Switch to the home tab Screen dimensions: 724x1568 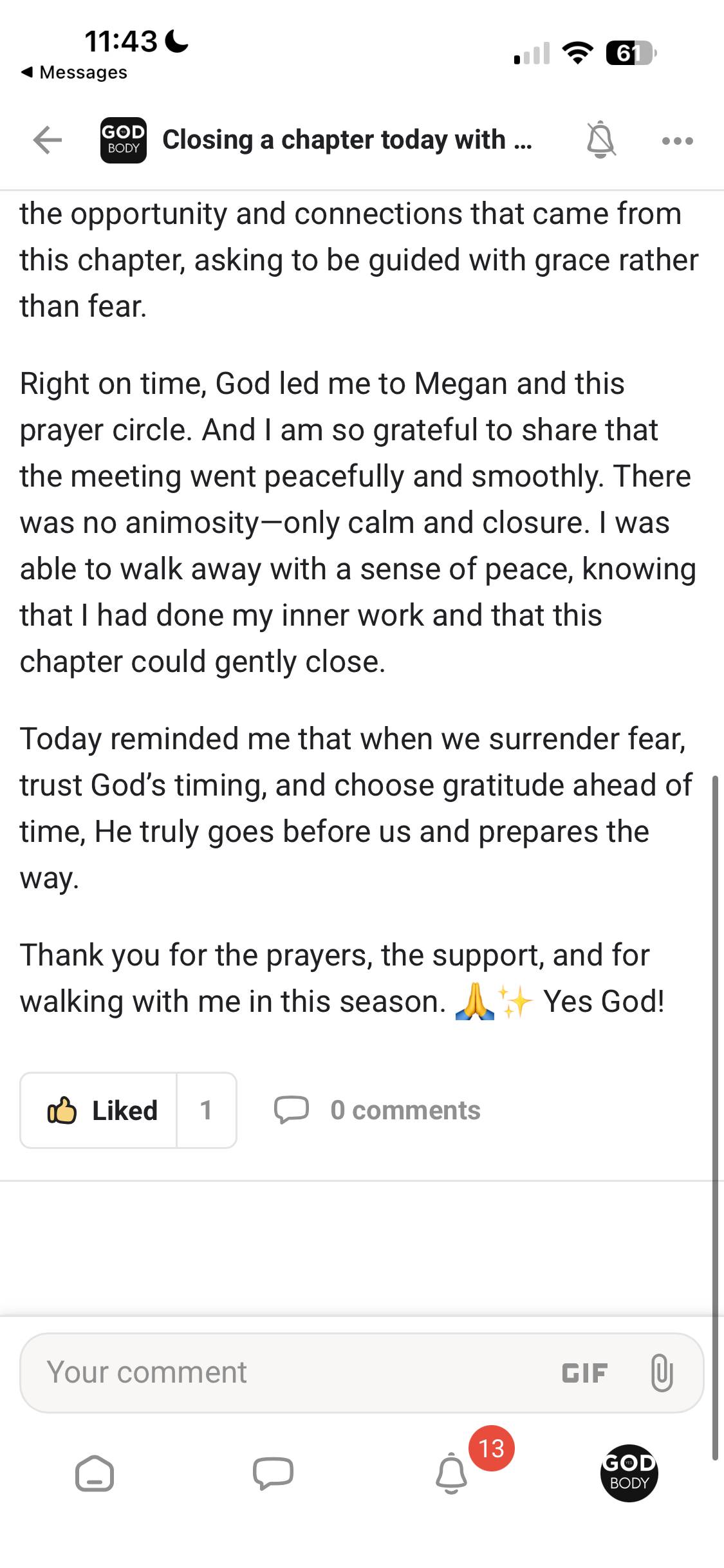pos(95,1473)
